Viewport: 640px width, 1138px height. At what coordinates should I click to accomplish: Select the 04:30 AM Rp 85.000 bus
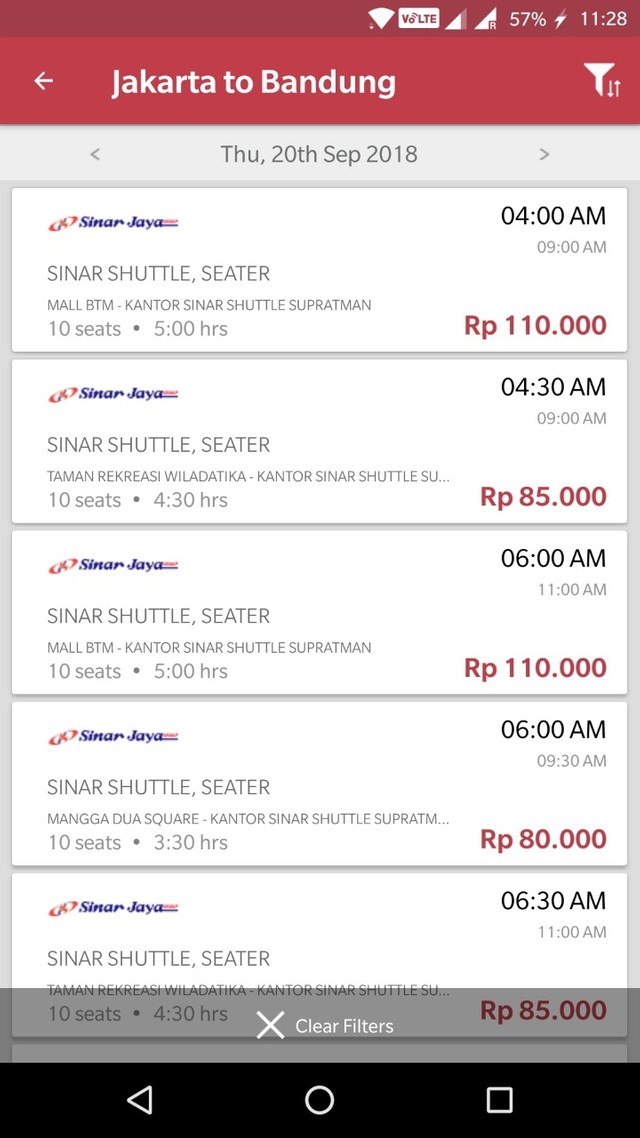pos(319,441)
